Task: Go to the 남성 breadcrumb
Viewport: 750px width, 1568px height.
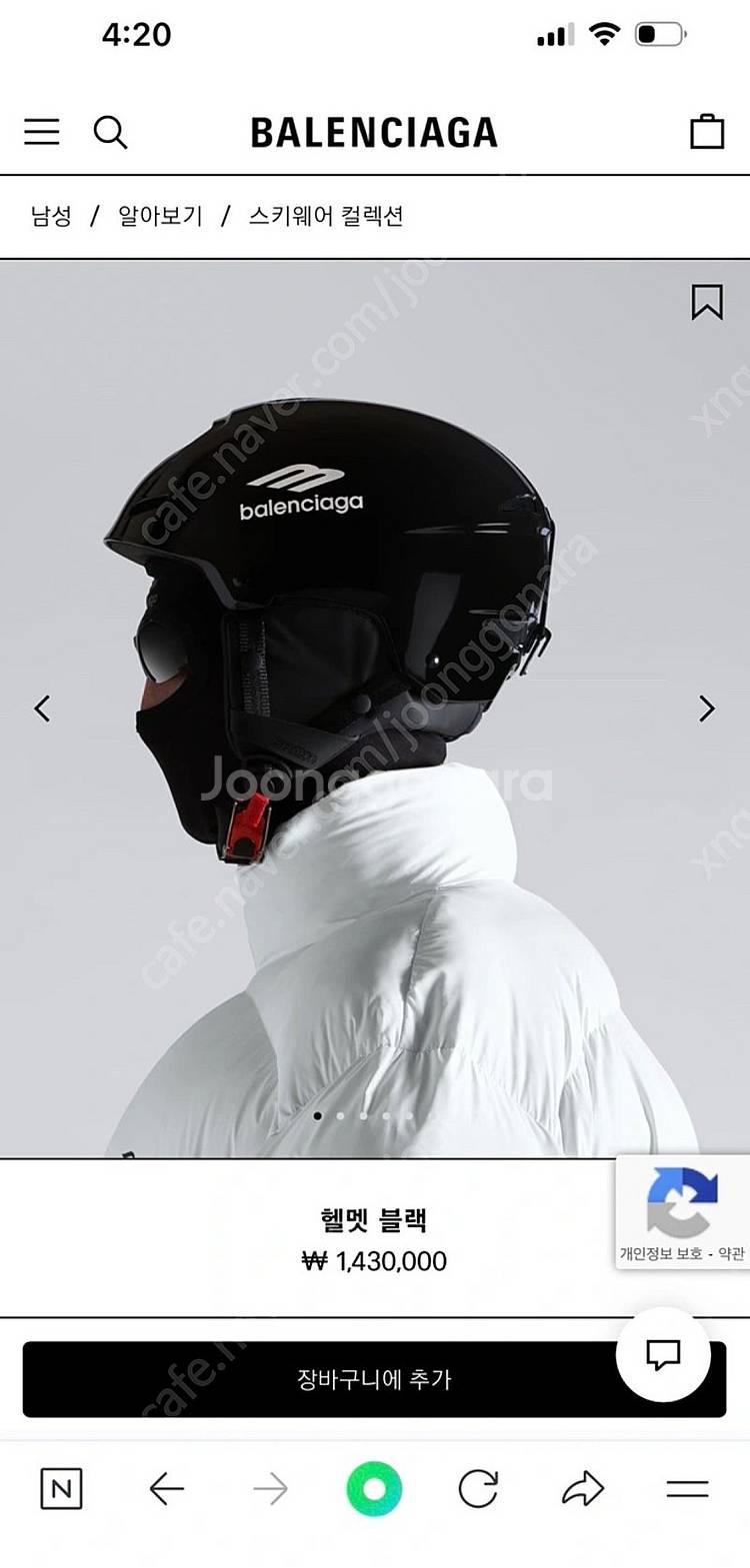Action: [51, 216]
